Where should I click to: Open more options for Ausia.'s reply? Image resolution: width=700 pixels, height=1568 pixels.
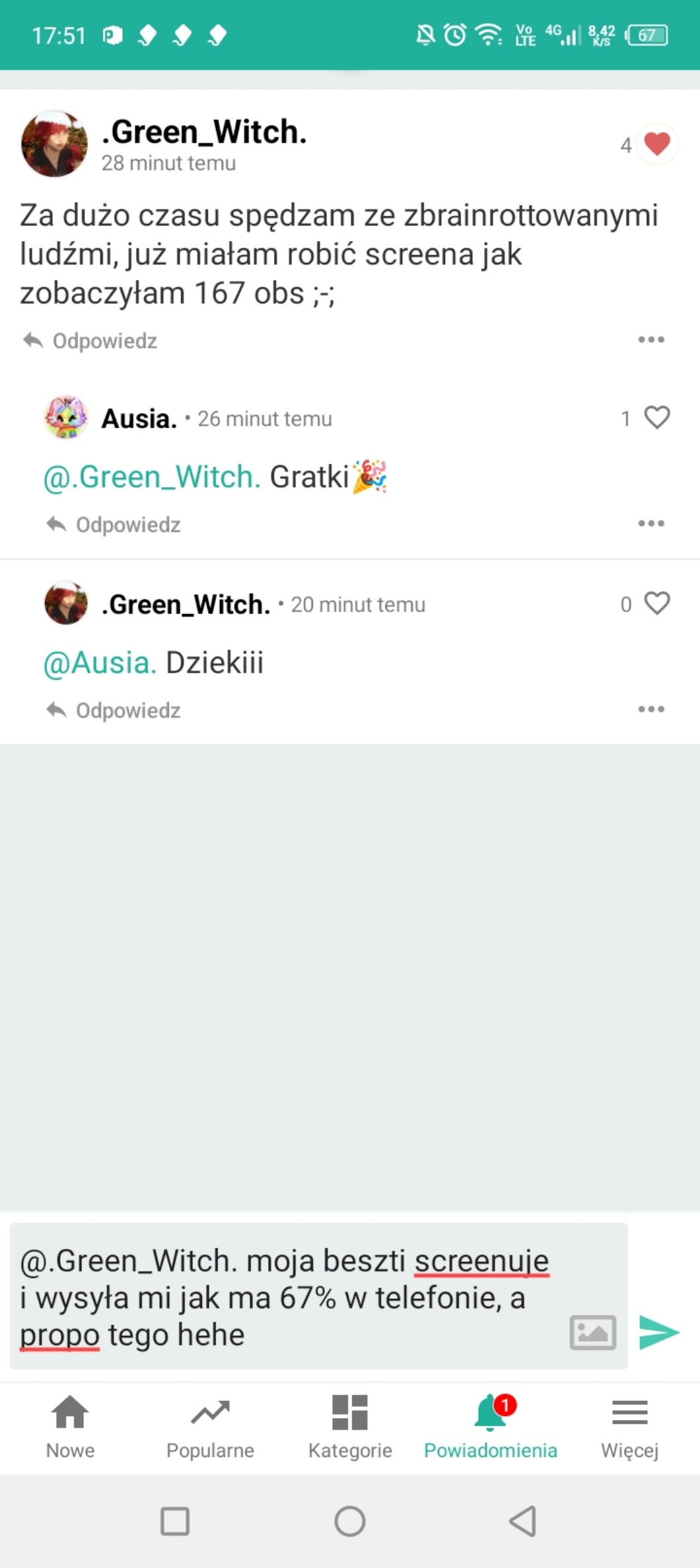[x=651, y=524]
